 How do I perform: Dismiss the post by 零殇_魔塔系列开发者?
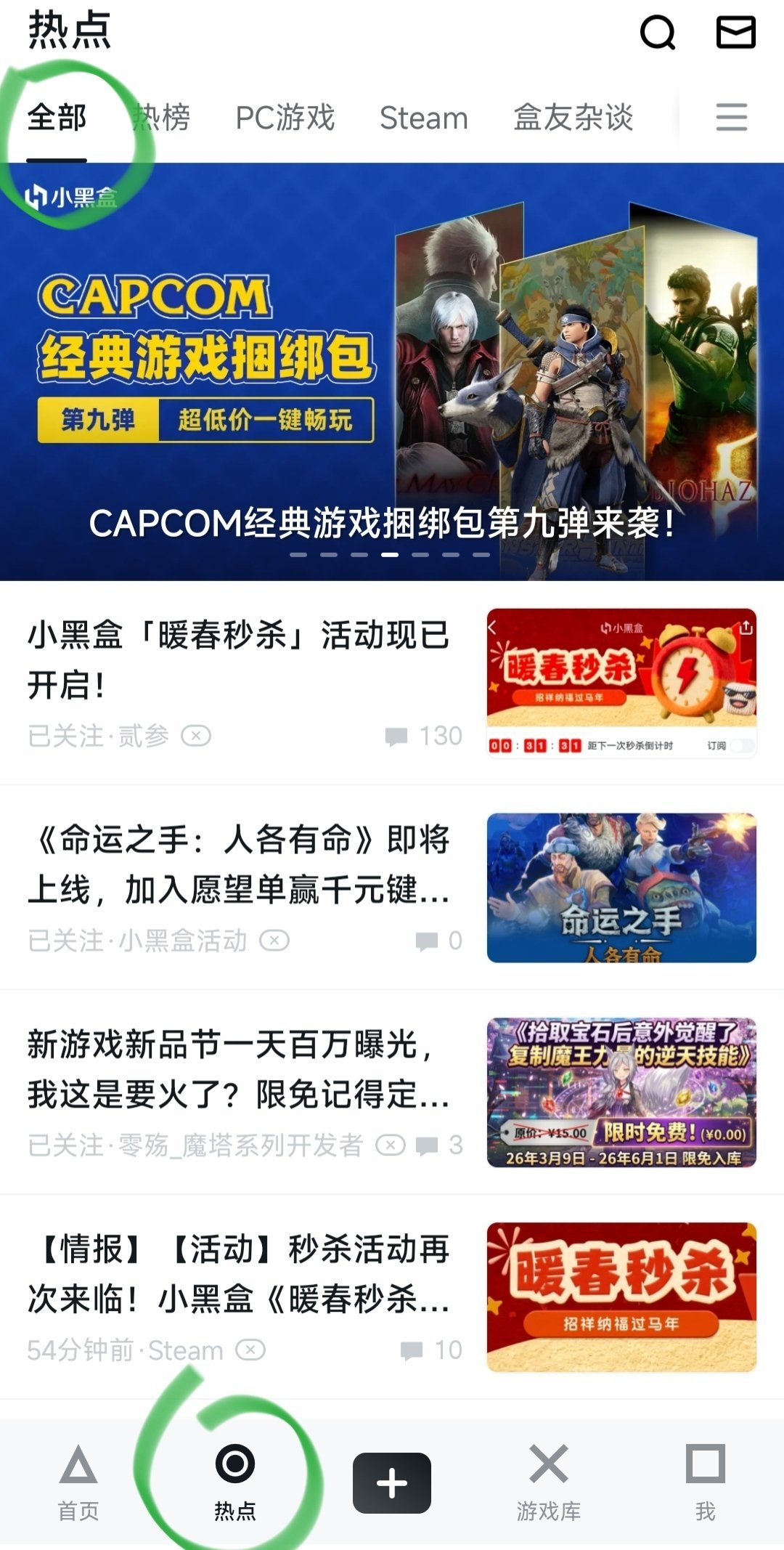[391, 1145]
